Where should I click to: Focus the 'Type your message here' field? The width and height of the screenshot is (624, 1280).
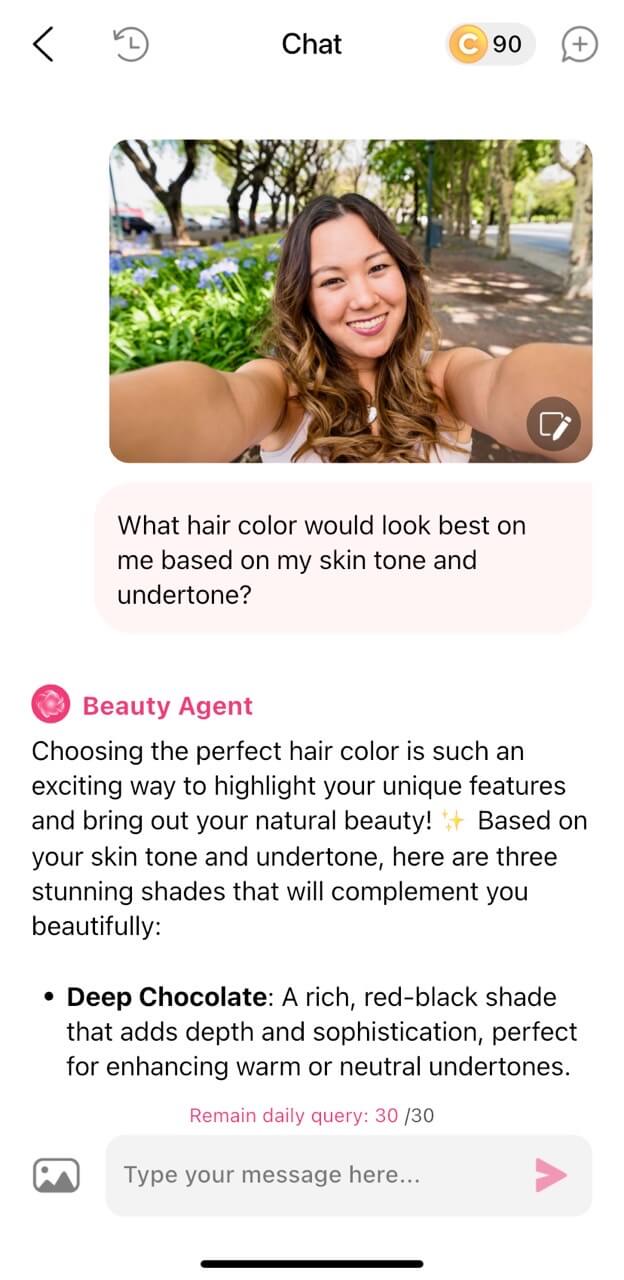[x=320, y=1175]
